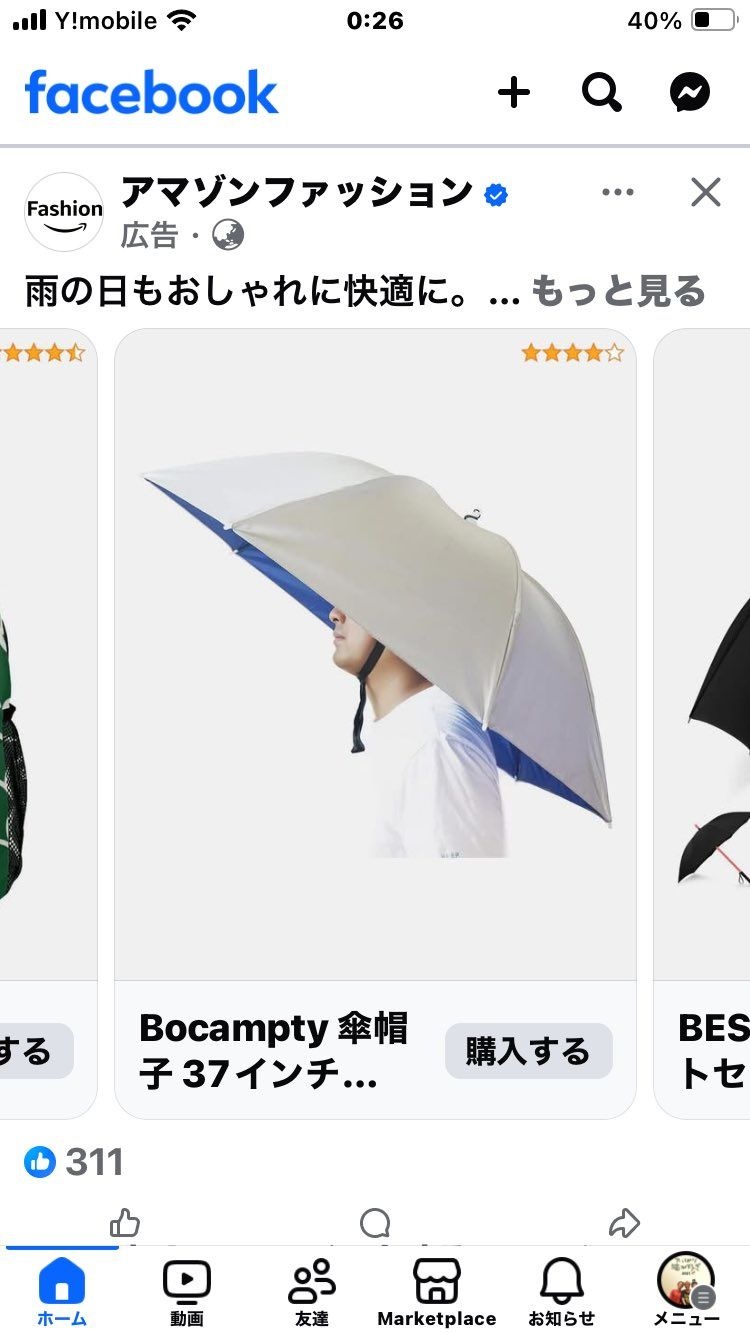The image size is (750, 1334).
Task: Open Facebook search
Action: 602,93
